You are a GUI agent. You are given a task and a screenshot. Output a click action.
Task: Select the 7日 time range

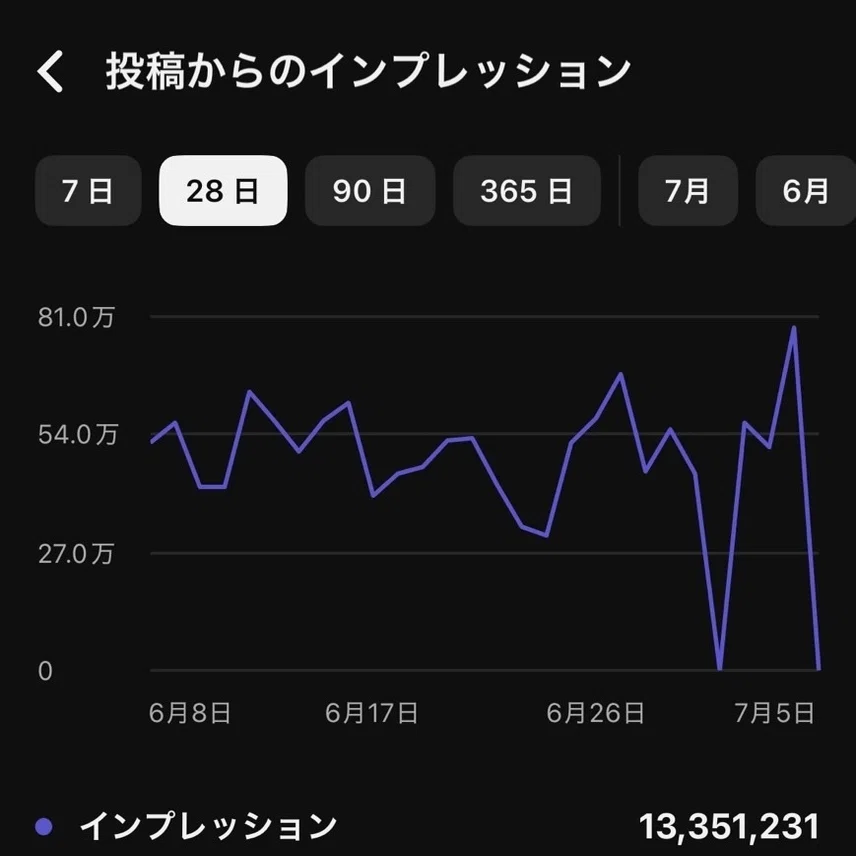click(x=88, y=191)
